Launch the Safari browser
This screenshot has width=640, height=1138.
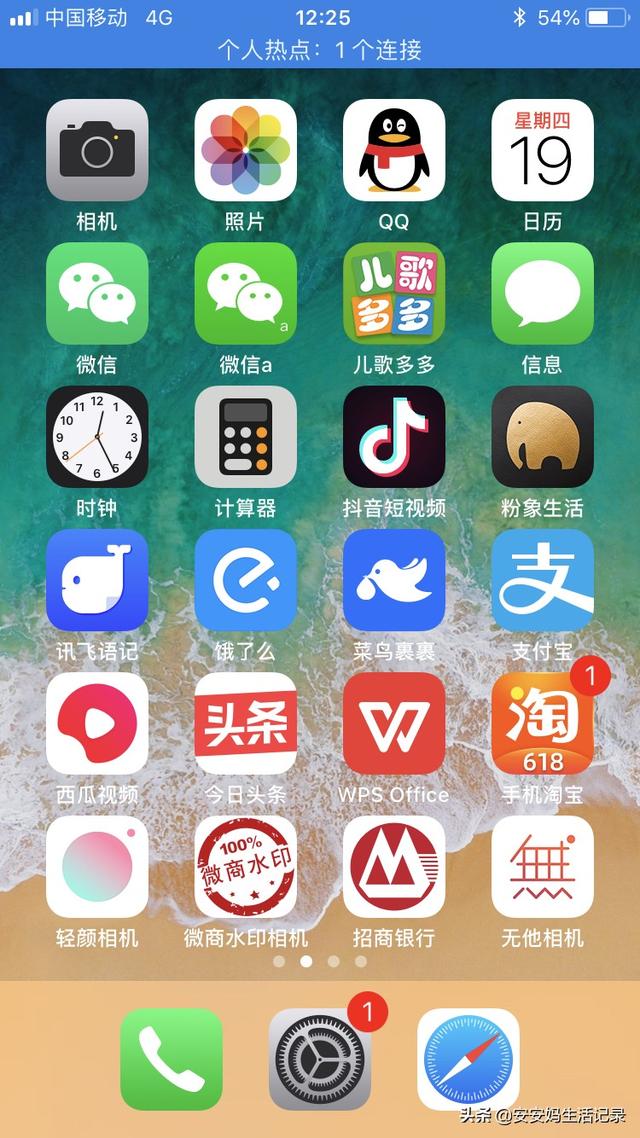click(468, 1059)
